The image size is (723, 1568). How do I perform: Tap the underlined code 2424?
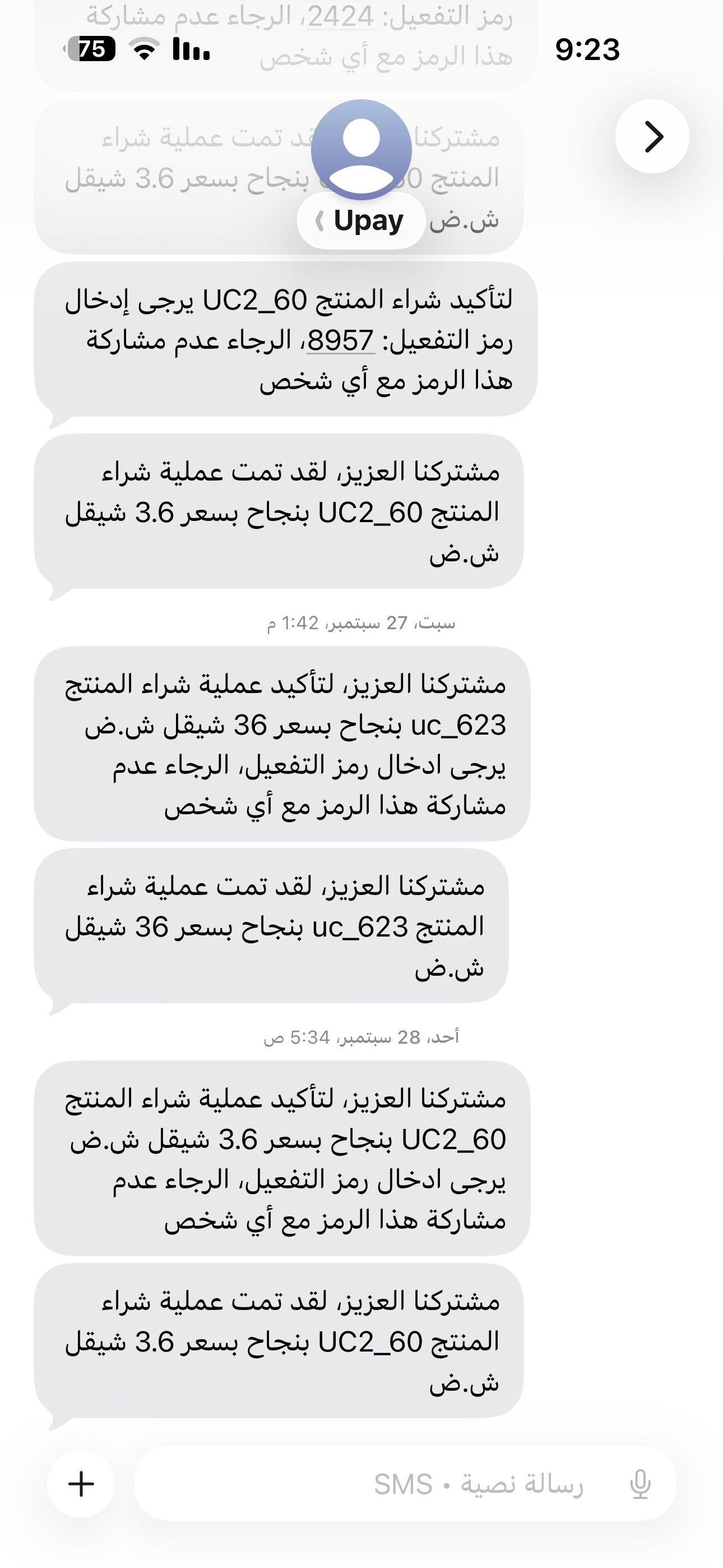pos(340,16)
